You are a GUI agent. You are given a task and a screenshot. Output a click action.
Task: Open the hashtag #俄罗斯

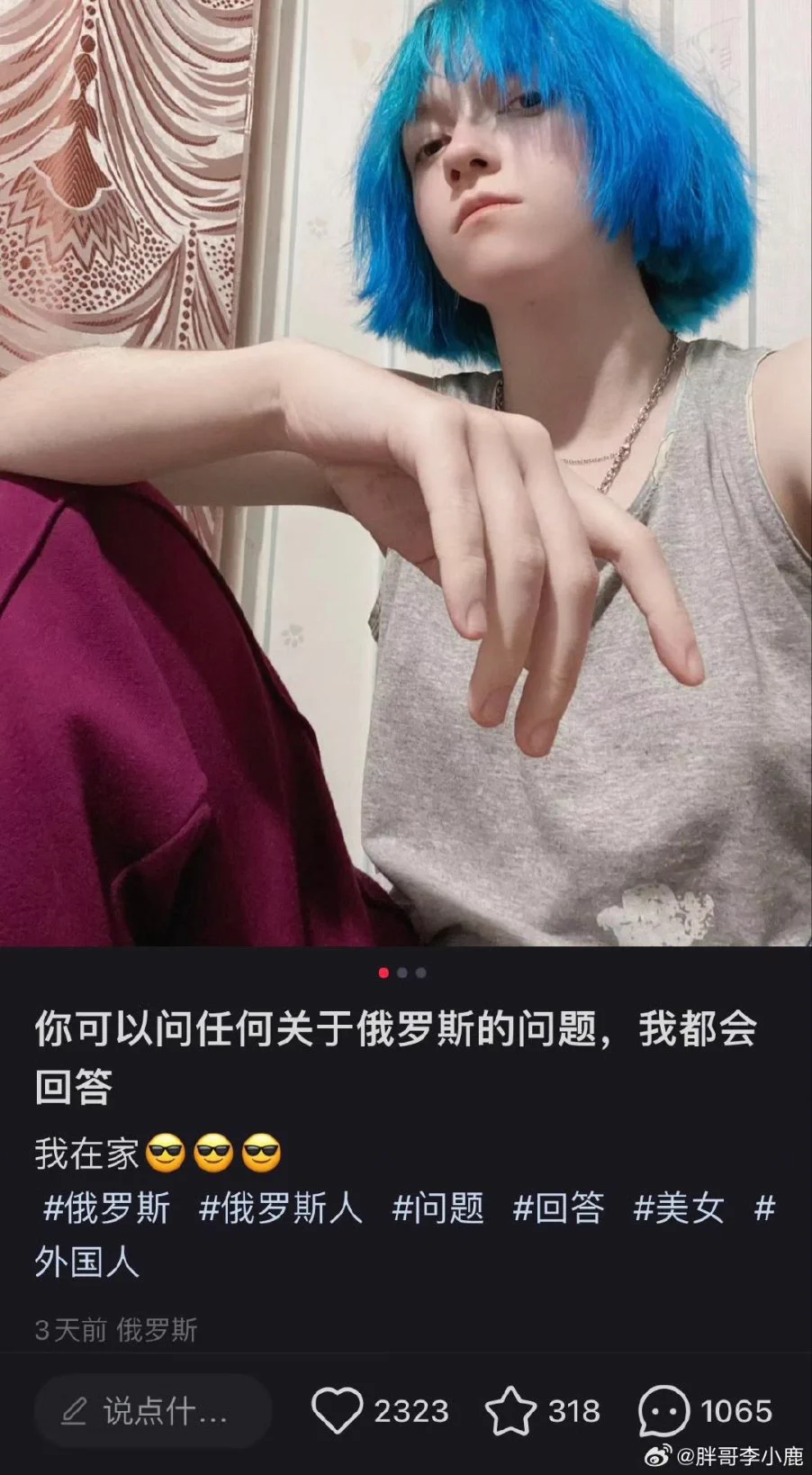click(106, 1208)
